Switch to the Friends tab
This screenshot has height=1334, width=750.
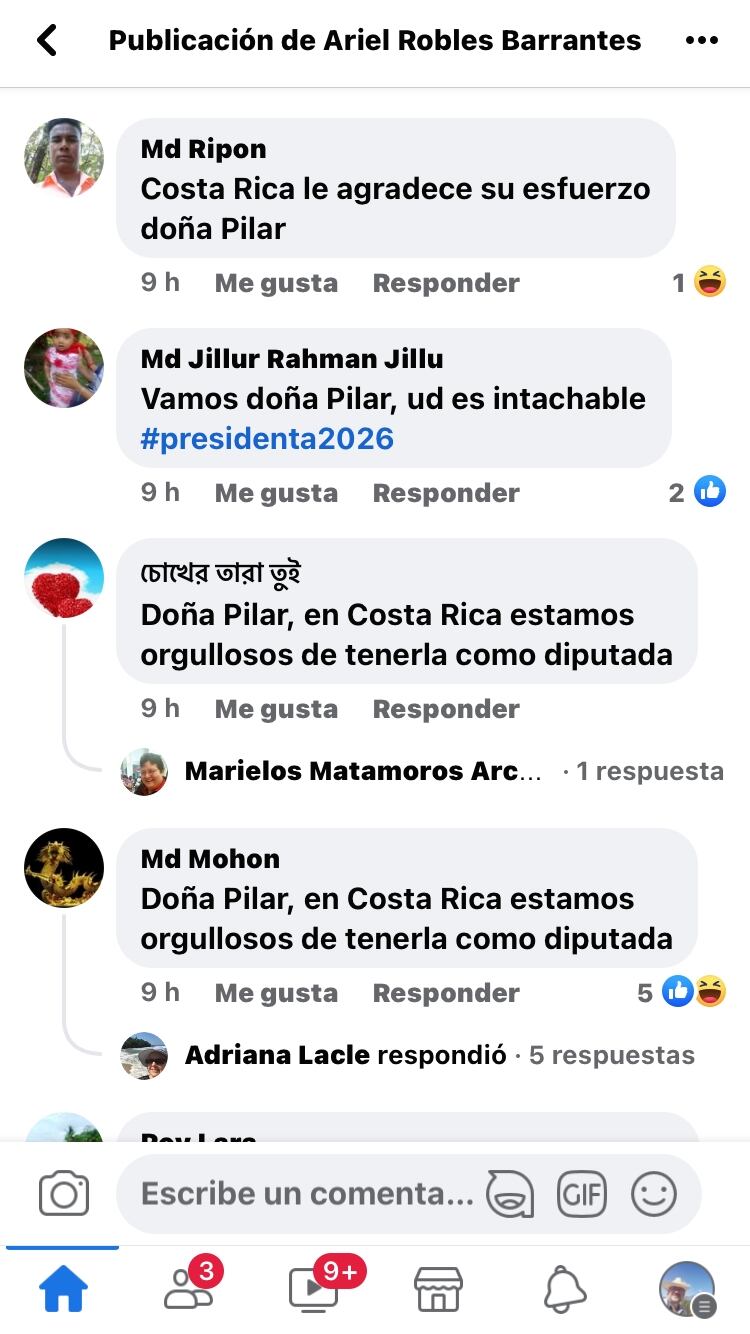point(189,1288)
